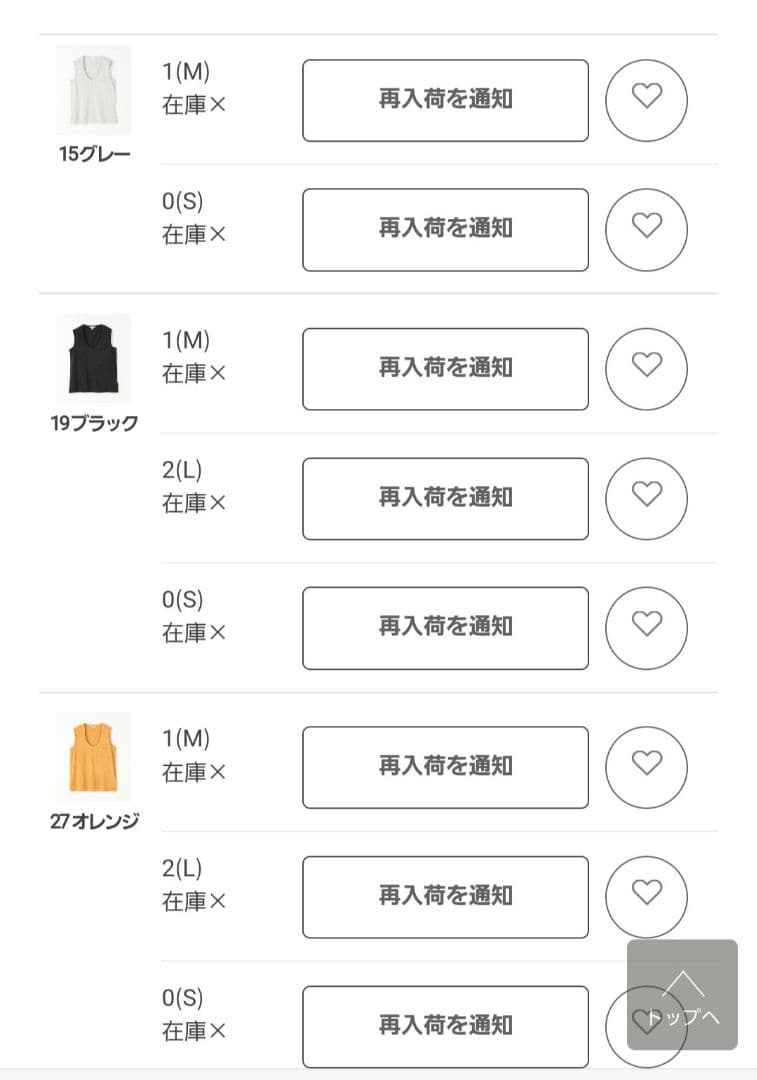
Task: Tap the トップへ back-to-top button
Action: pos(681,990)
